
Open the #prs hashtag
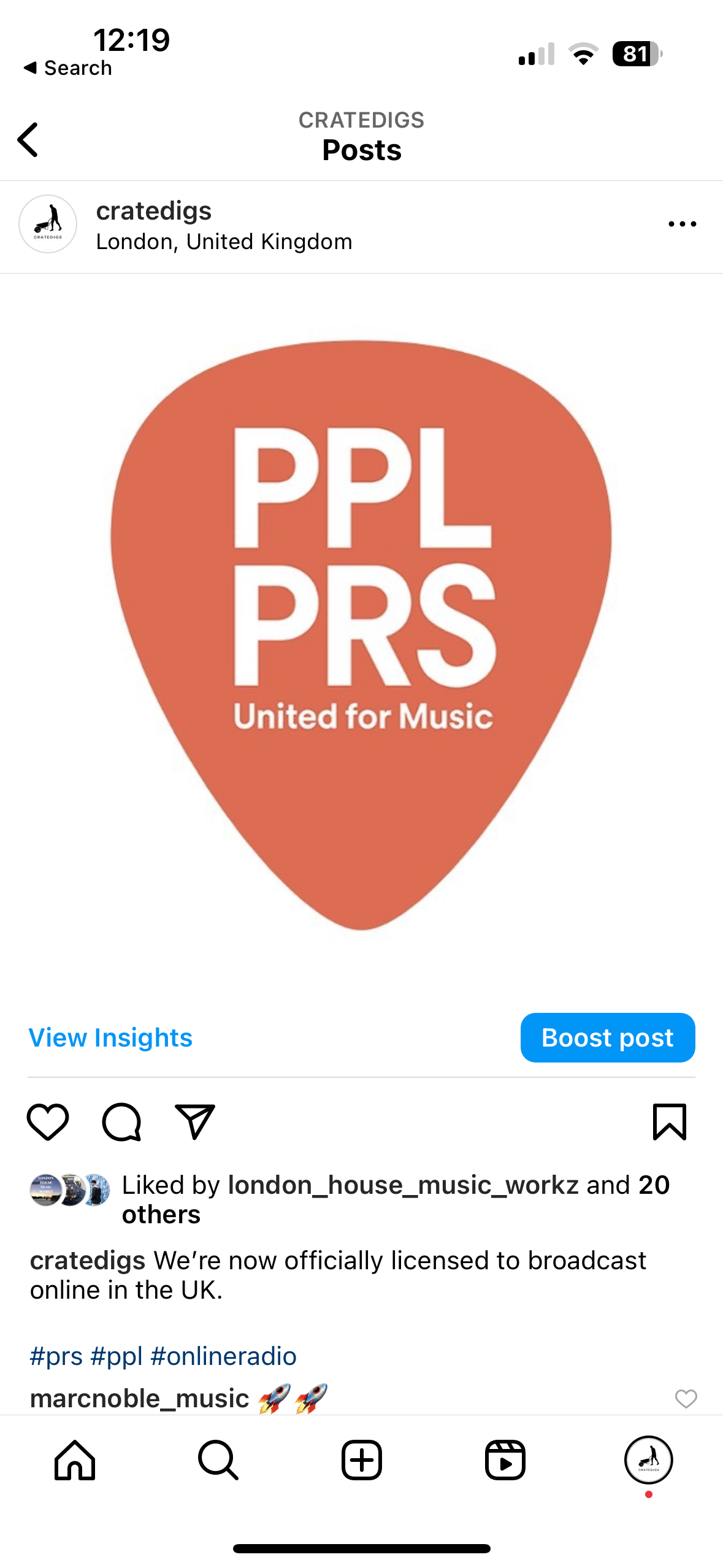56,1356
